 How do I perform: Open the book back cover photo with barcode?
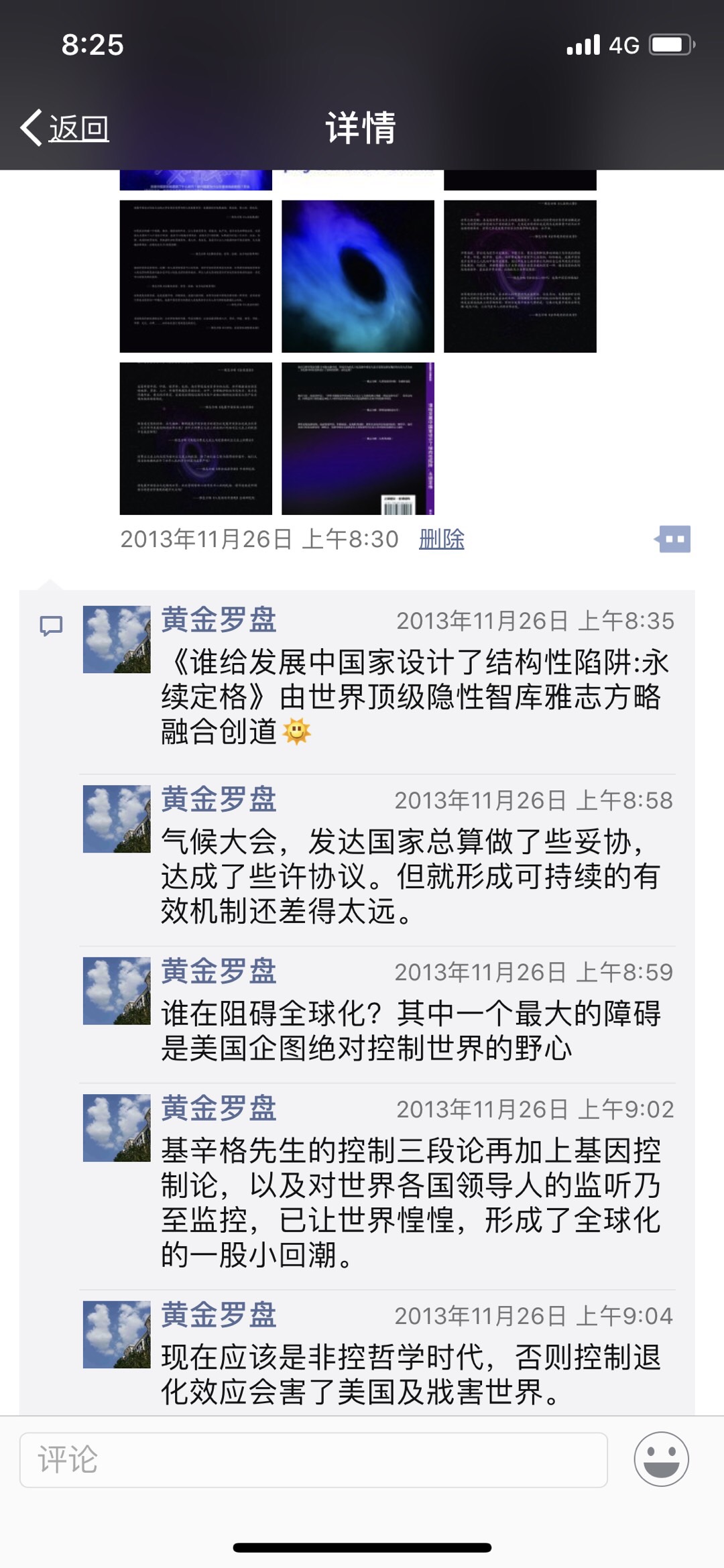tap(357, 438)
